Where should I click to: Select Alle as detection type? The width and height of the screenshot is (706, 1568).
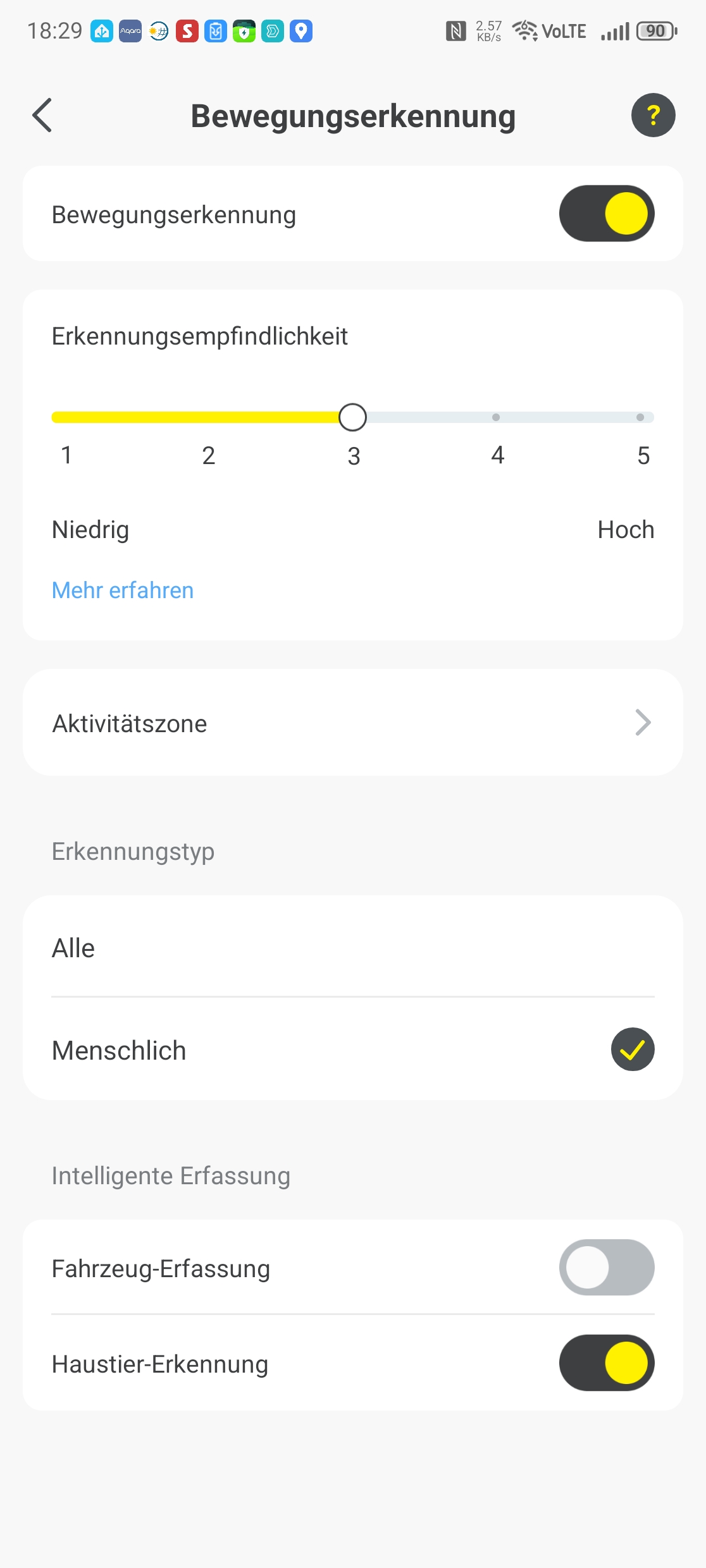[352, 948]
